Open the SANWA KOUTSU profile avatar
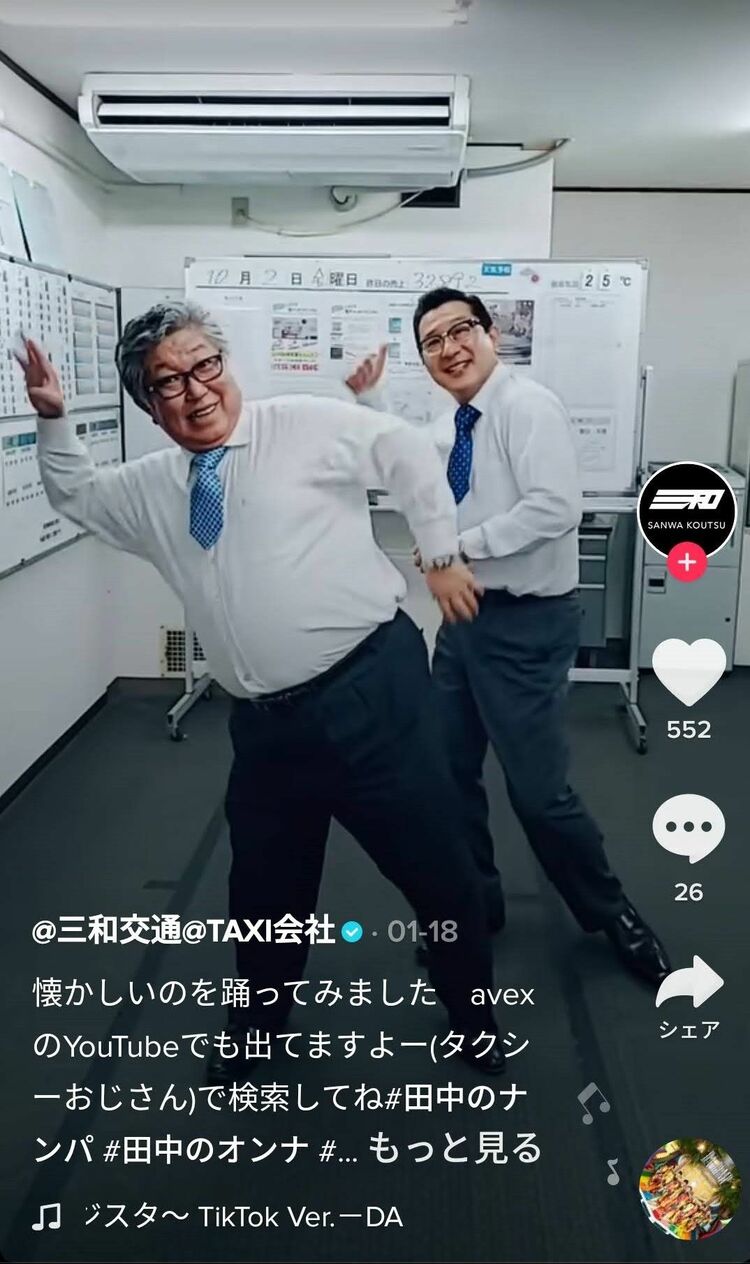 click(x=687, y=511)
